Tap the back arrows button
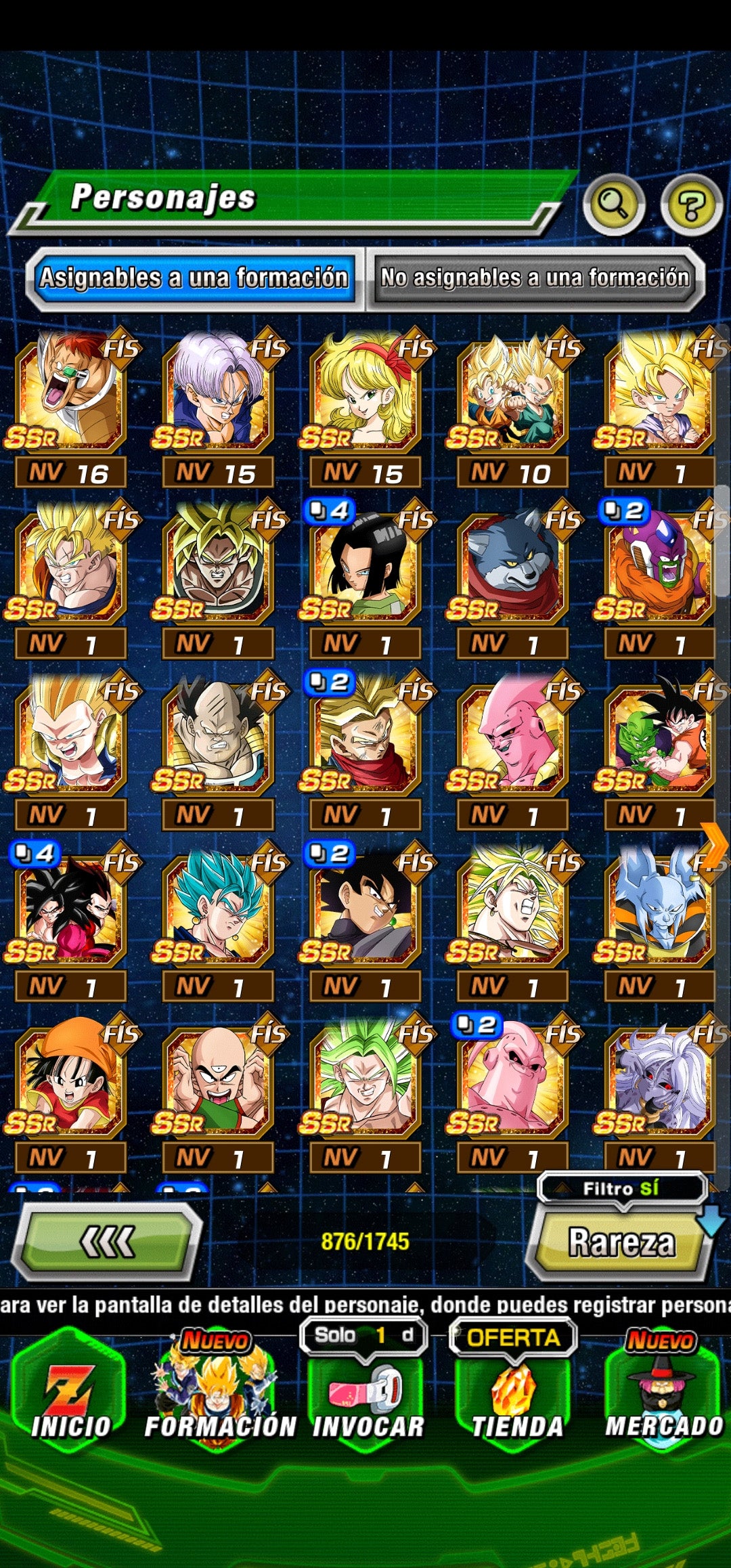The width and height of the screenshot is (731, 1568). (107, 1242)
